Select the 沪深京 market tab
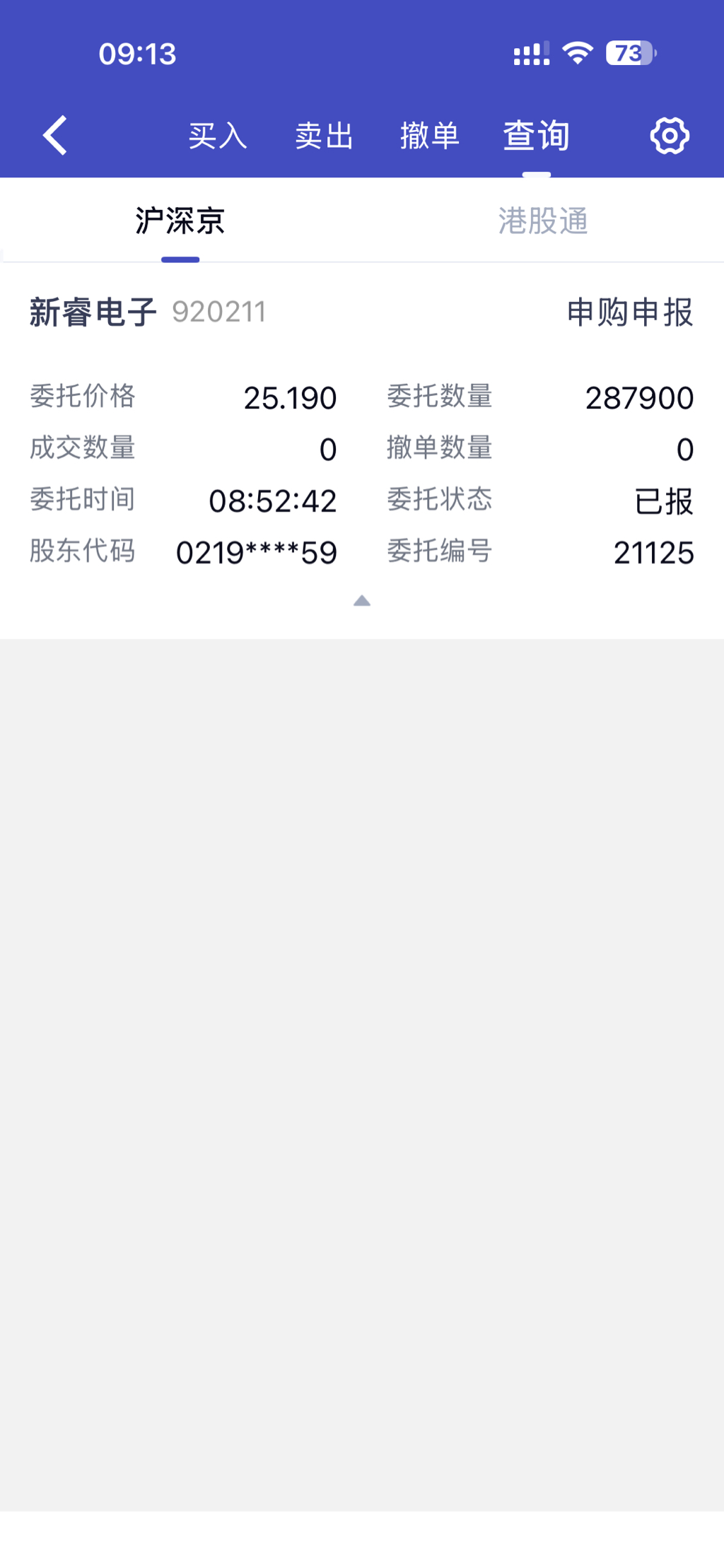This screenshot has height=1568, width=724. tap(180, 221)
